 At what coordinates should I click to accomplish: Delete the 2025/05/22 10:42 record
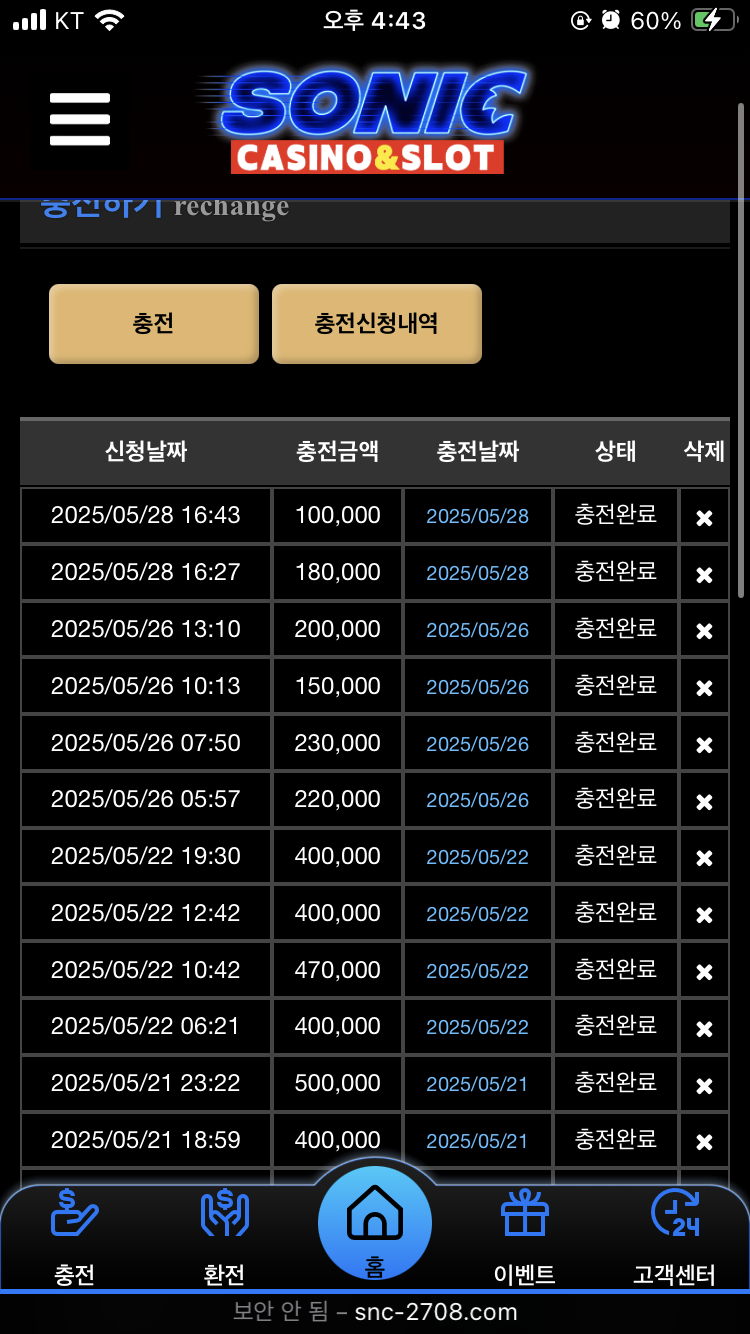704,971
